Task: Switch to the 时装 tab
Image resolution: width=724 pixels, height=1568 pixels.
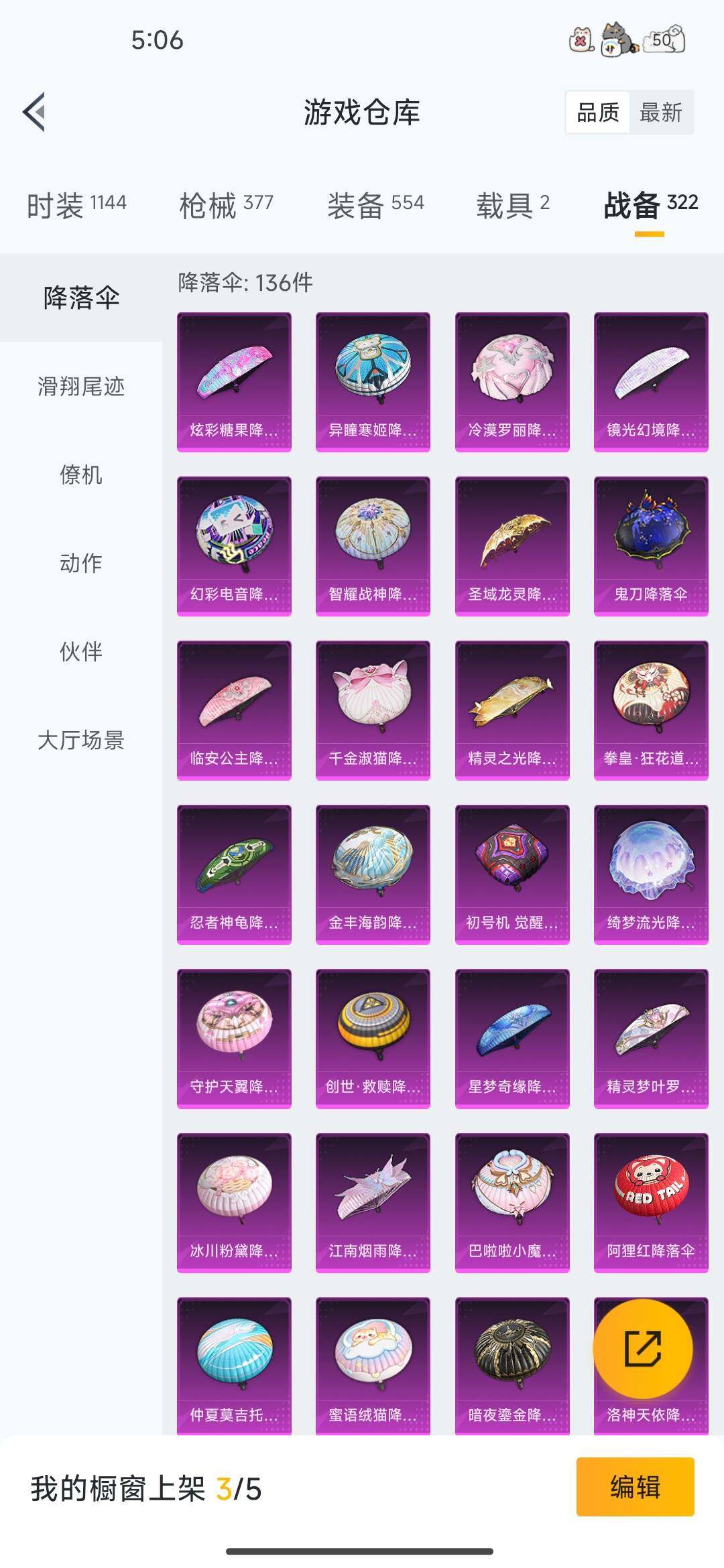Action: (x=76, y=204)
